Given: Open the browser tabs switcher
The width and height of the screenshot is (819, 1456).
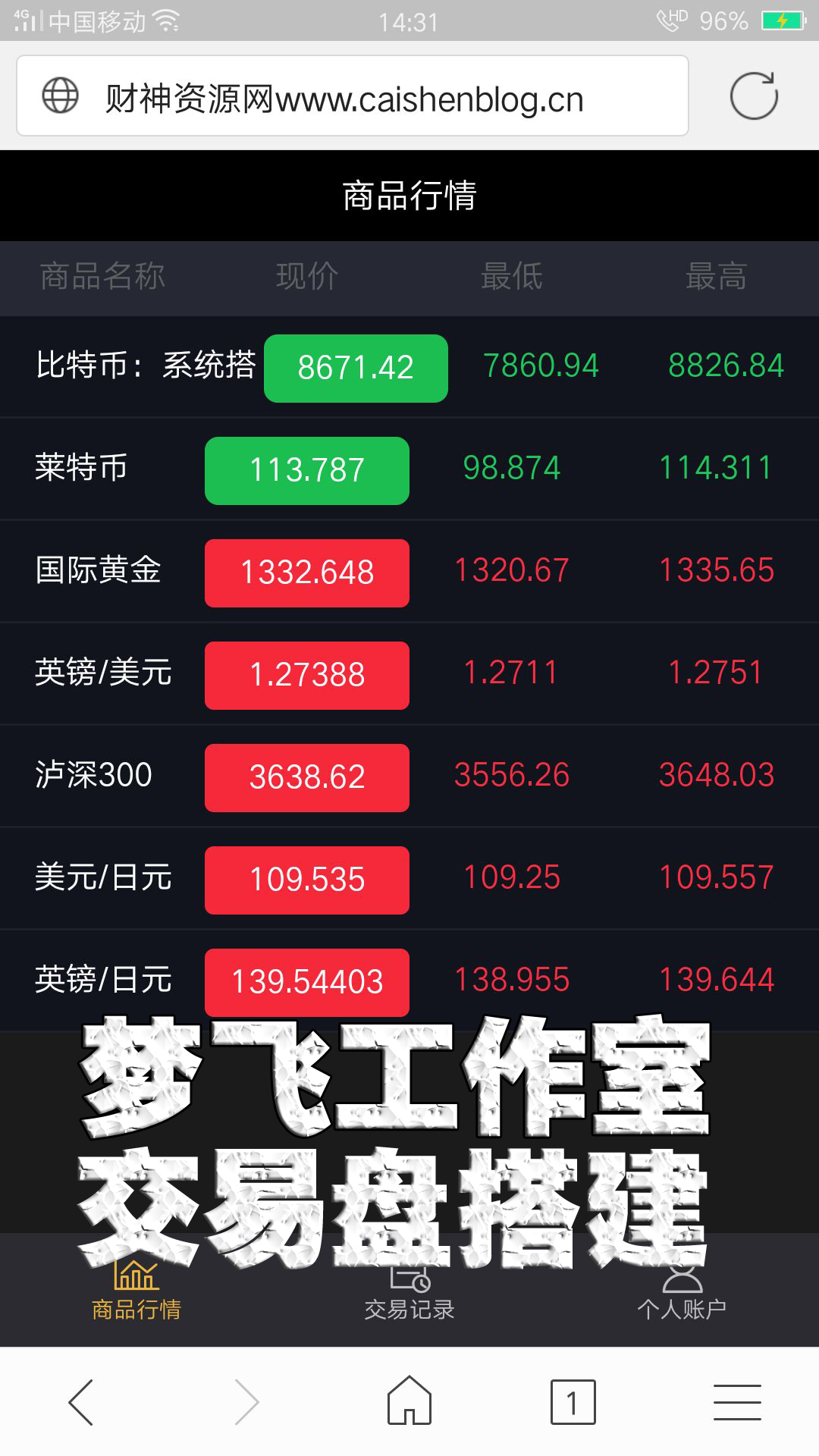Looking at the screenshot, I should [x=573, y=1402].
